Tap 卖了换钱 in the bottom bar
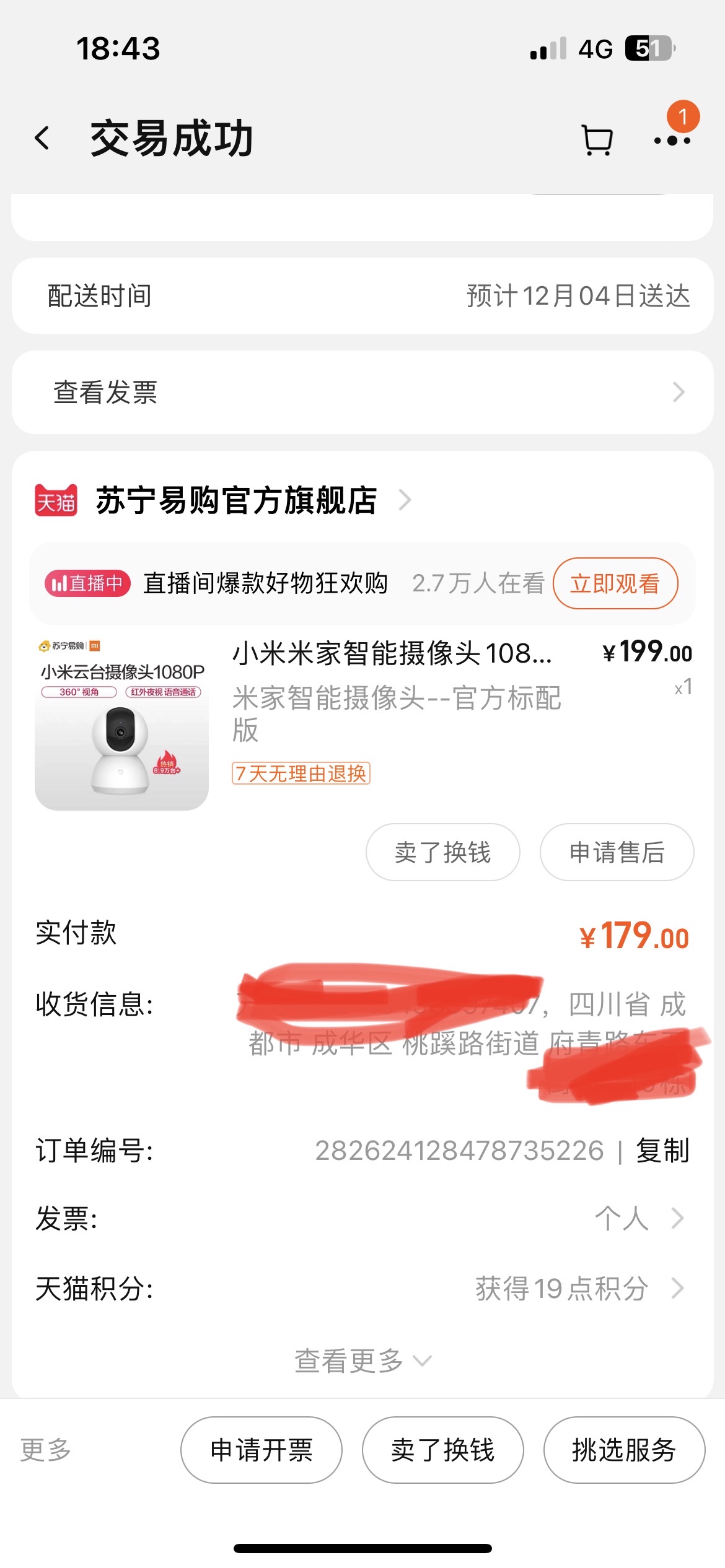 pos(442,1450)
